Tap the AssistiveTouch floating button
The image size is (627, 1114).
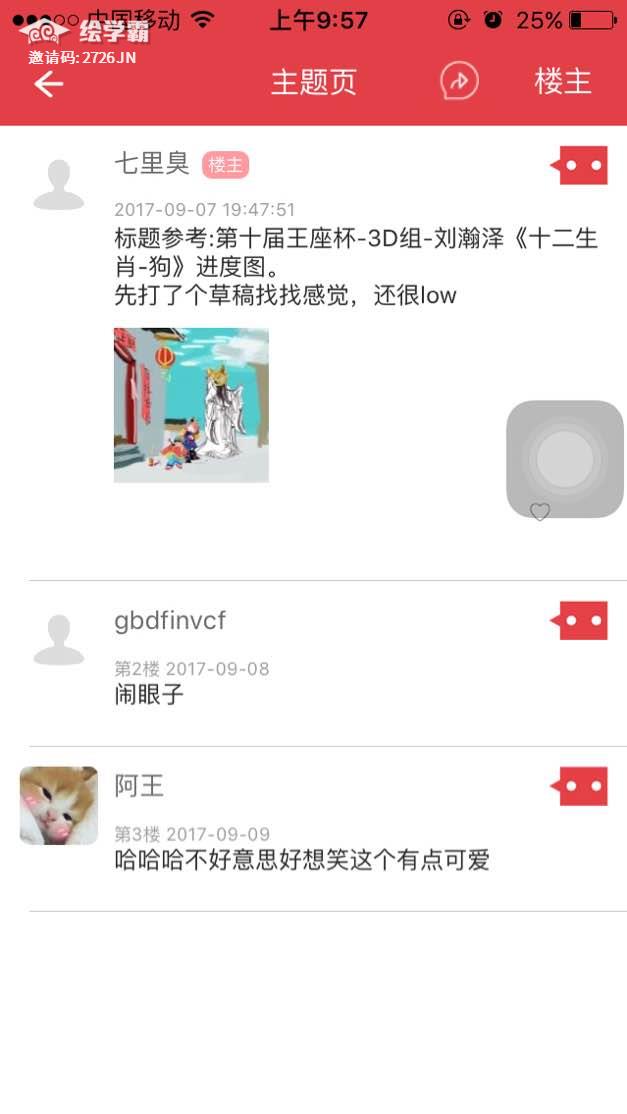click(565, 459)
